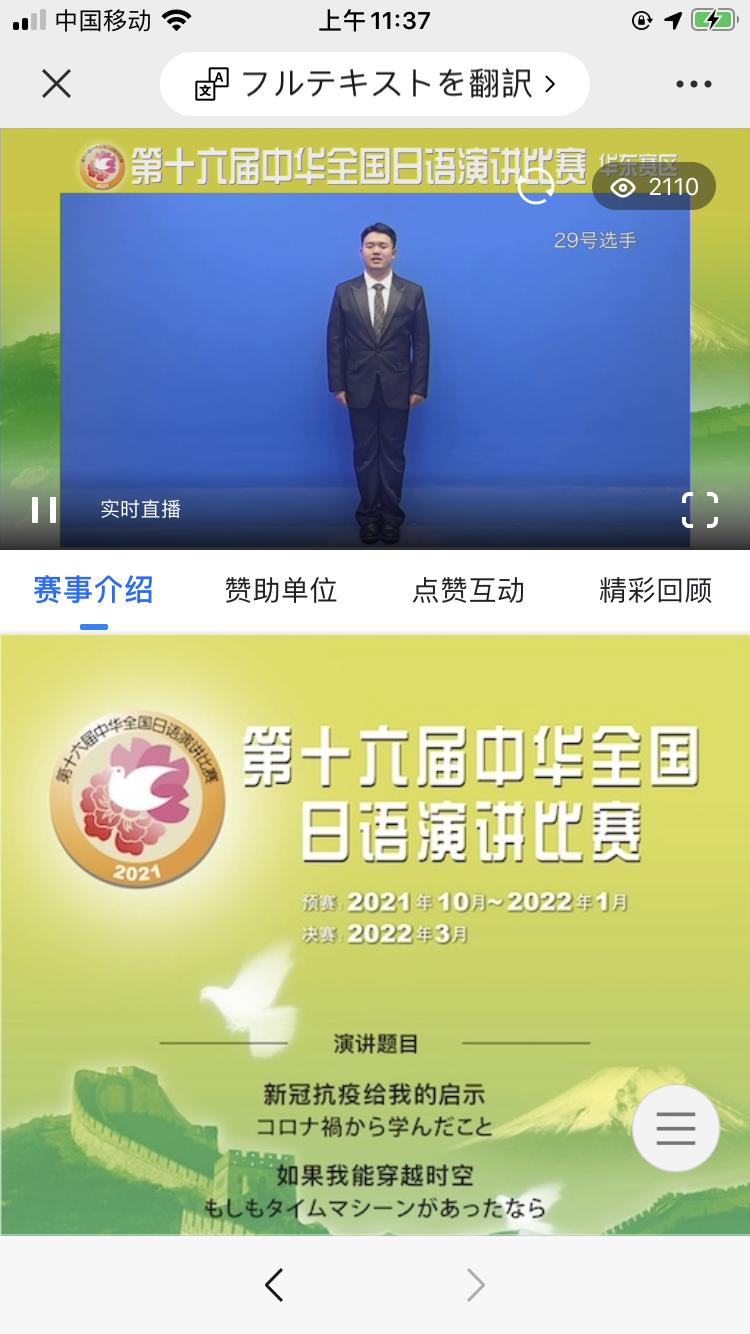Open the floating hamburger menu button

[x=676, y=1128]
